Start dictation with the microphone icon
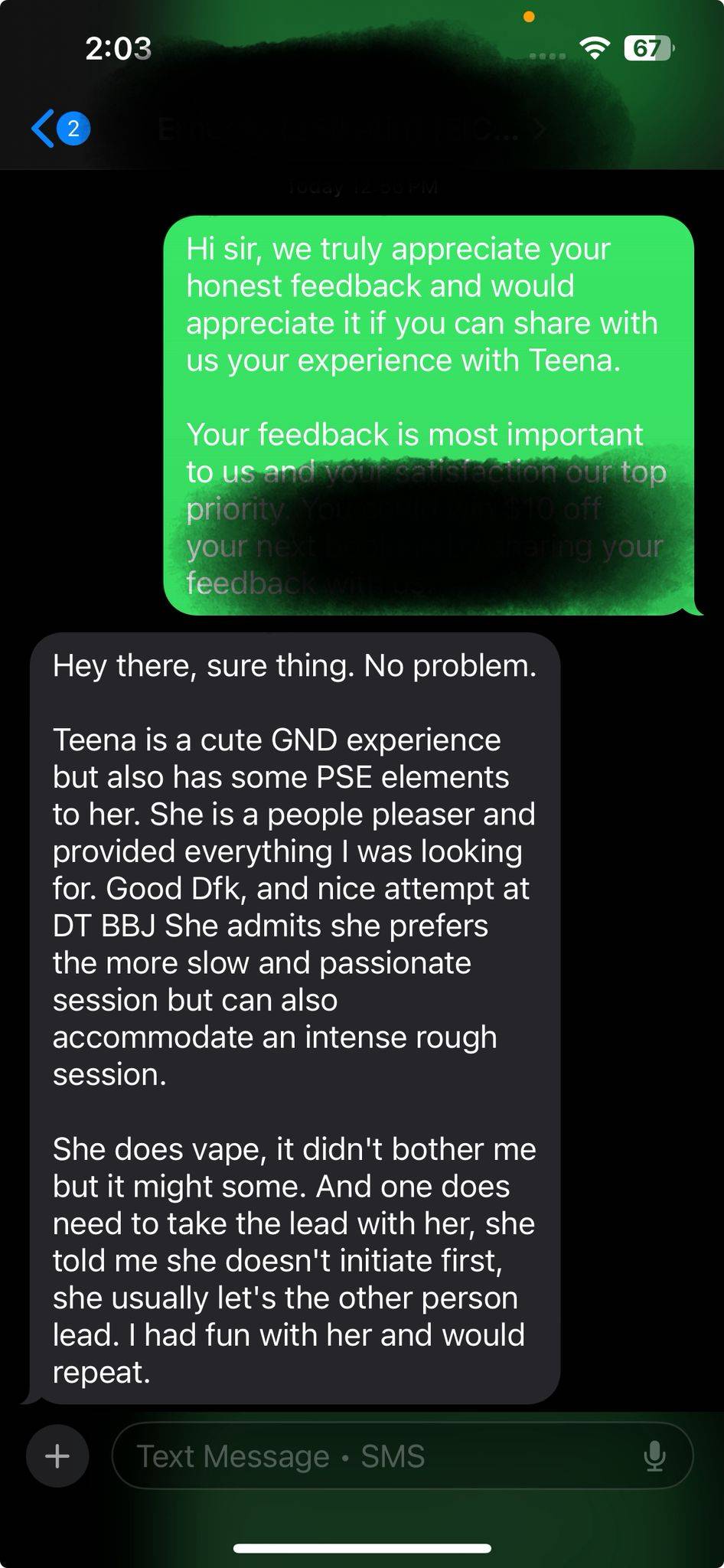 point(654,1455)
